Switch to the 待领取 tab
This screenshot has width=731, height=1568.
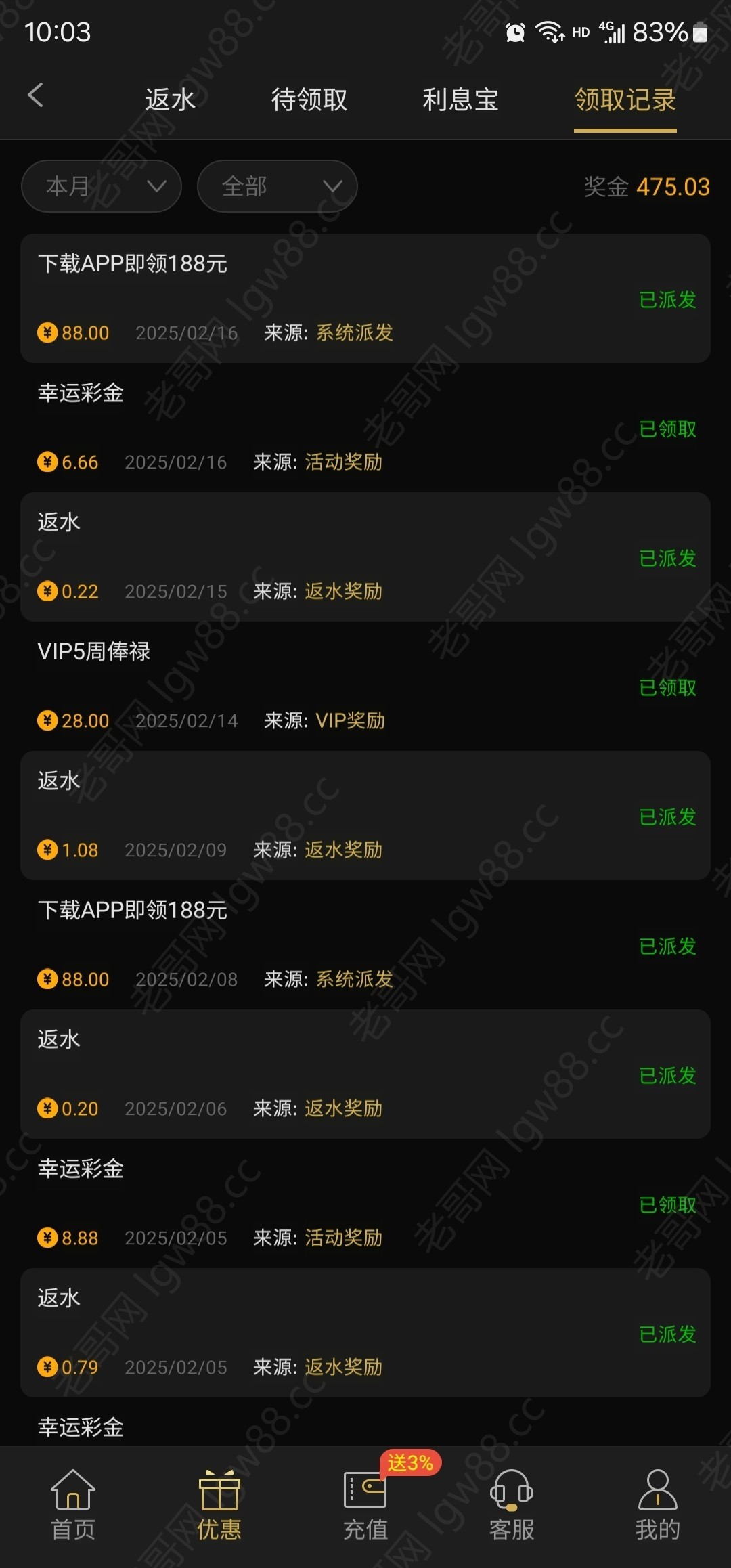309,100
